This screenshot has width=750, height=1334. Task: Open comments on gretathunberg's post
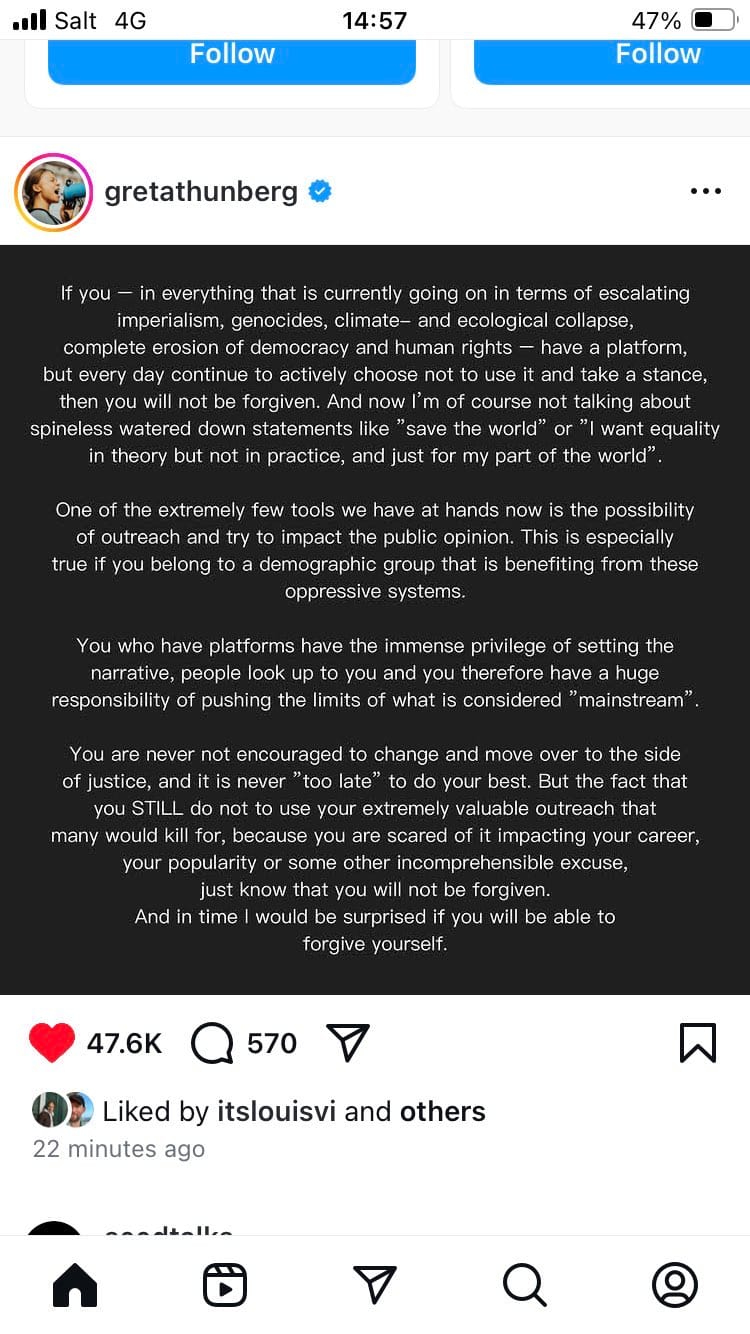point(212,1043)
